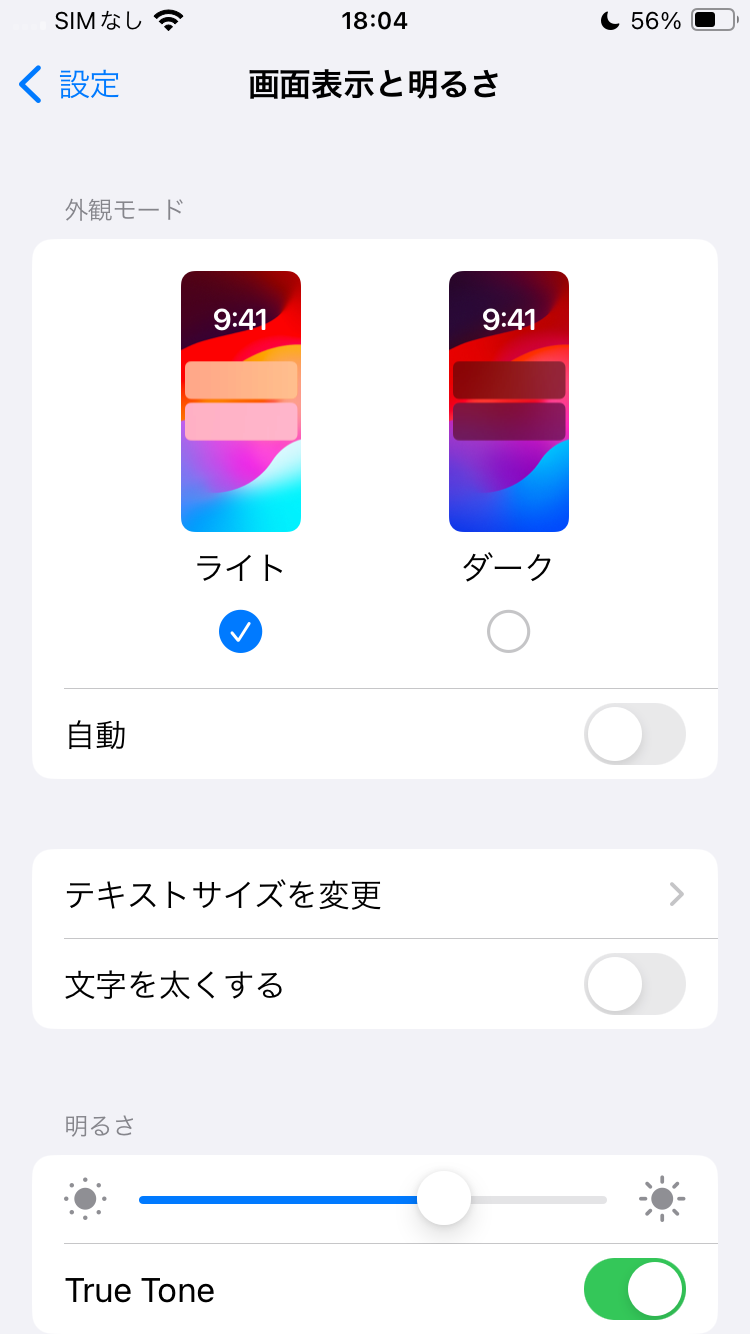Tap the 18:04 clock in the status bar
The height and width of the screenshot is (1334, 750).
click(x=375, y=20)
